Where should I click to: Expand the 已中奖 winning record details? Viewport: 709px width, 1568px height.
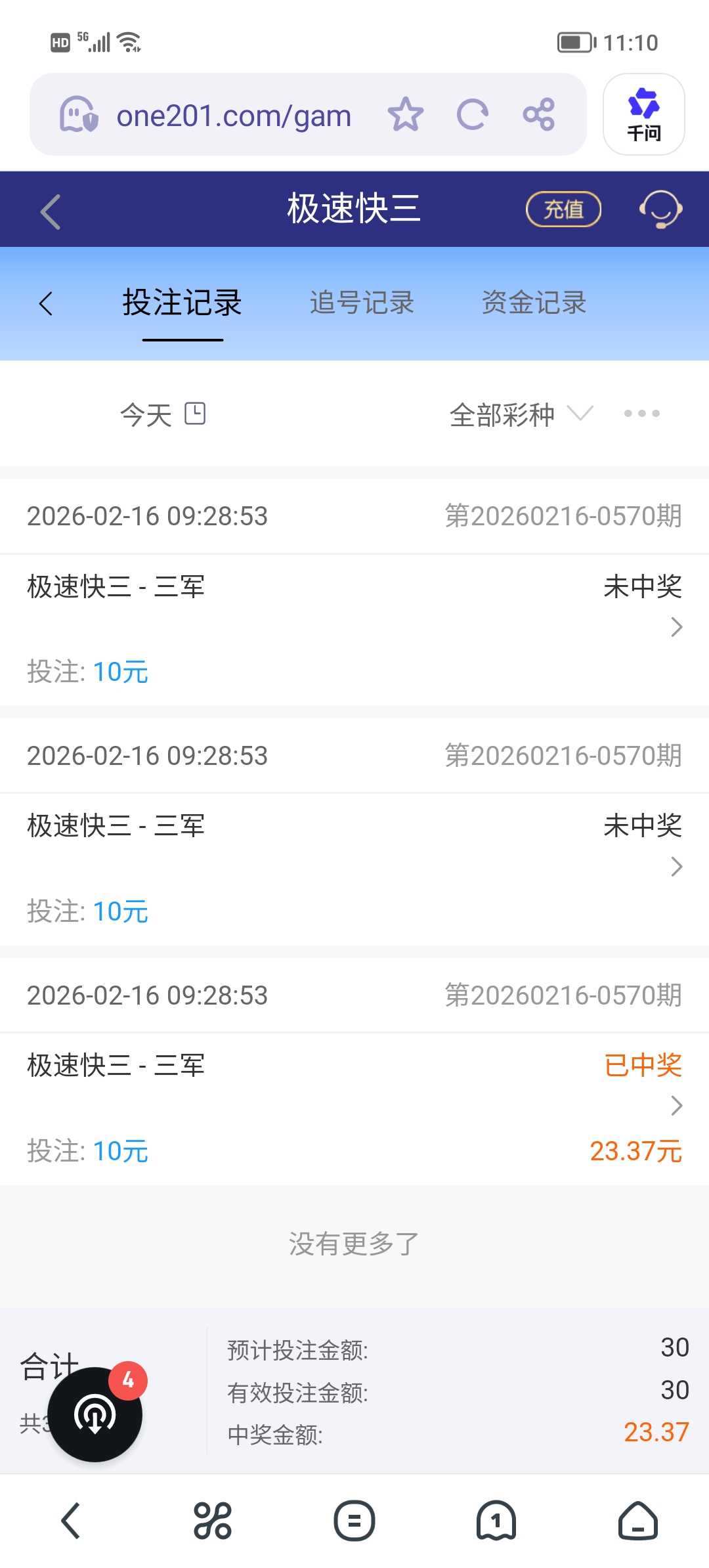coord(675,1106)
